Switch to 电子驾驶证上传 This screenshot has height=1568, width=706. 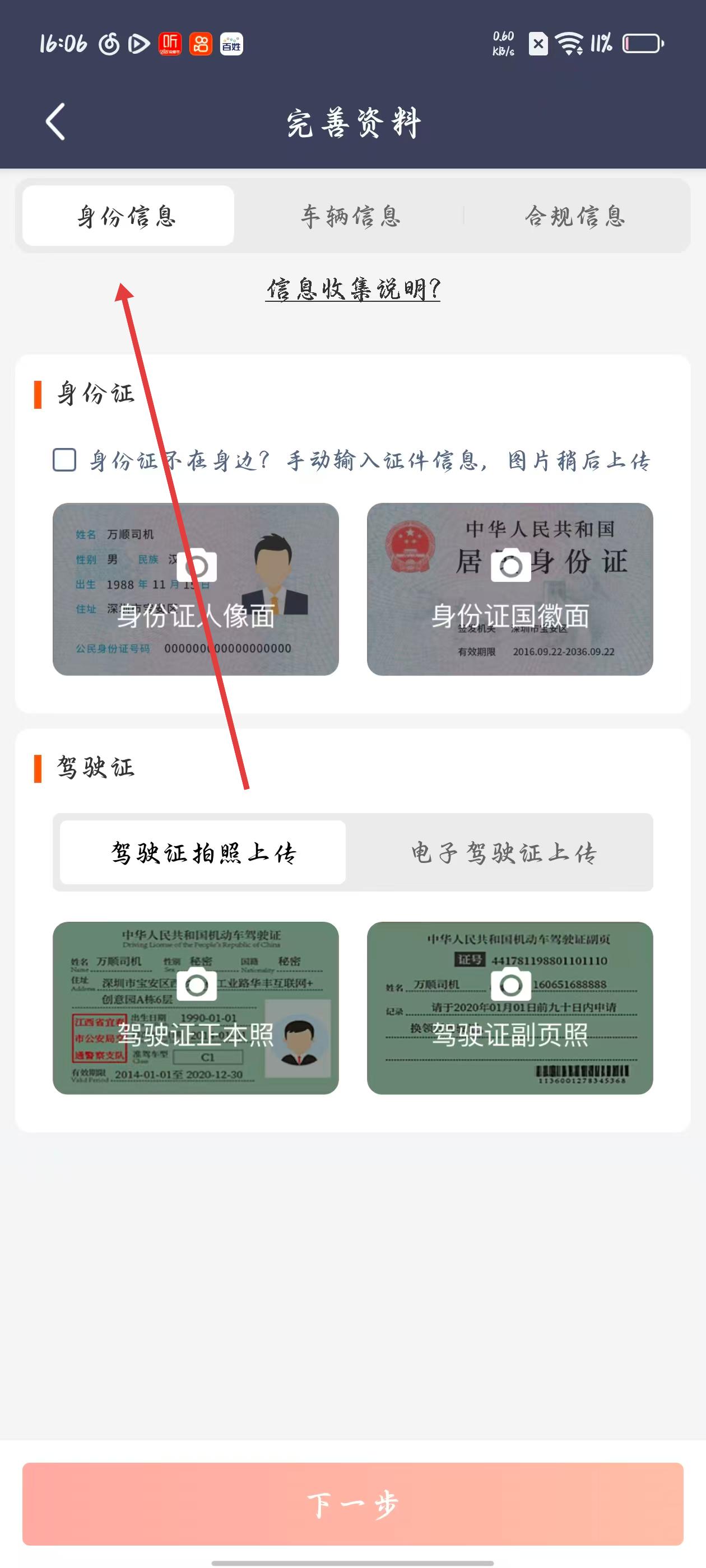[503, 852]
